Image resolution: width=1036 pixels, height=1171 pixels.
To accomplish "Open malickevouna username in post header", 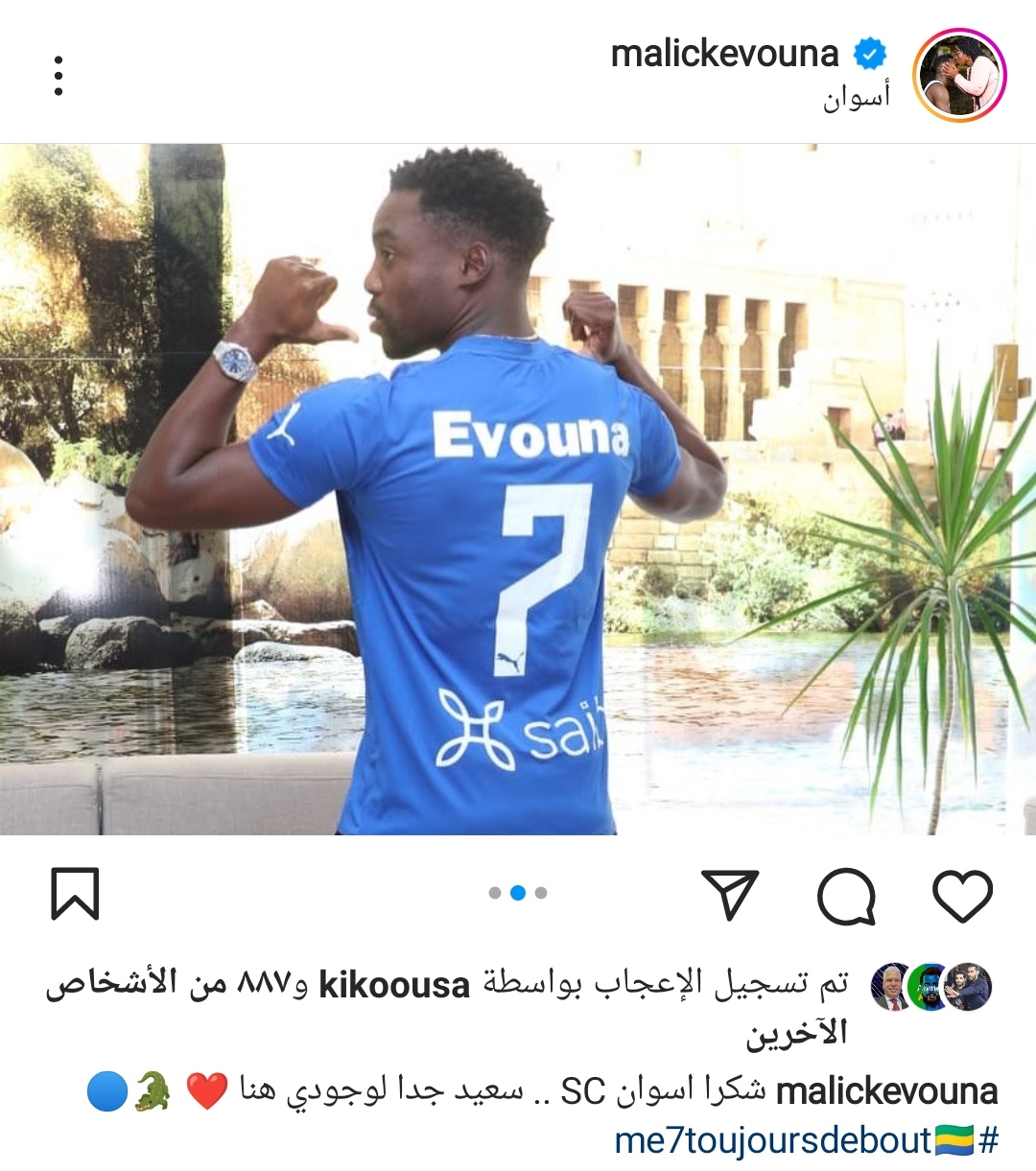I will [724, 54].
